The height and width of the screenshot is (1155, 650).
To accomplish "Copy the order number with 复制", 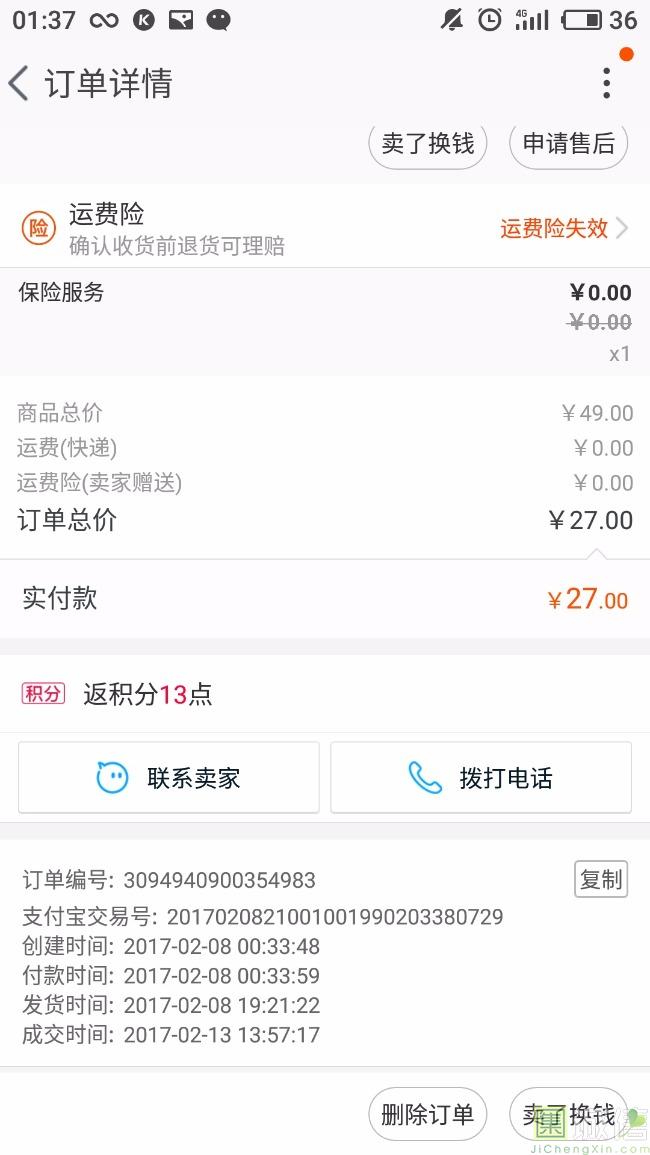I will [x=601, y=879].
